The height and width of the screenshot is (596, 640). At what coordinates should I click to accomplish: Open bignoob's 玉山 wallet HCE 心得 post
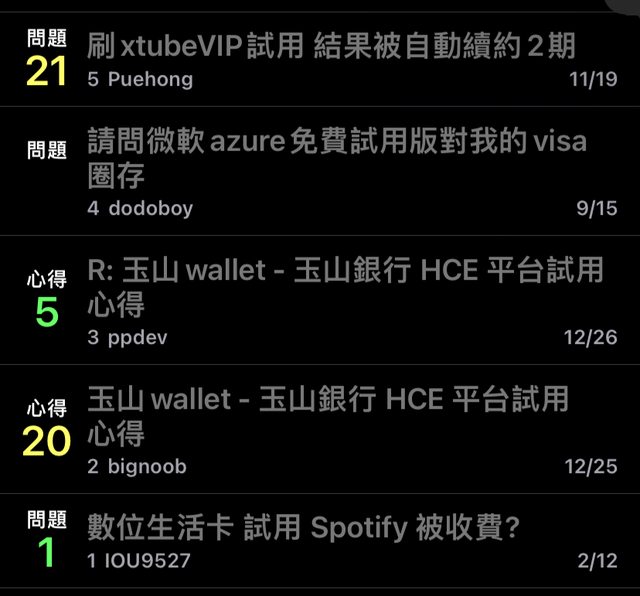point(328,415)
